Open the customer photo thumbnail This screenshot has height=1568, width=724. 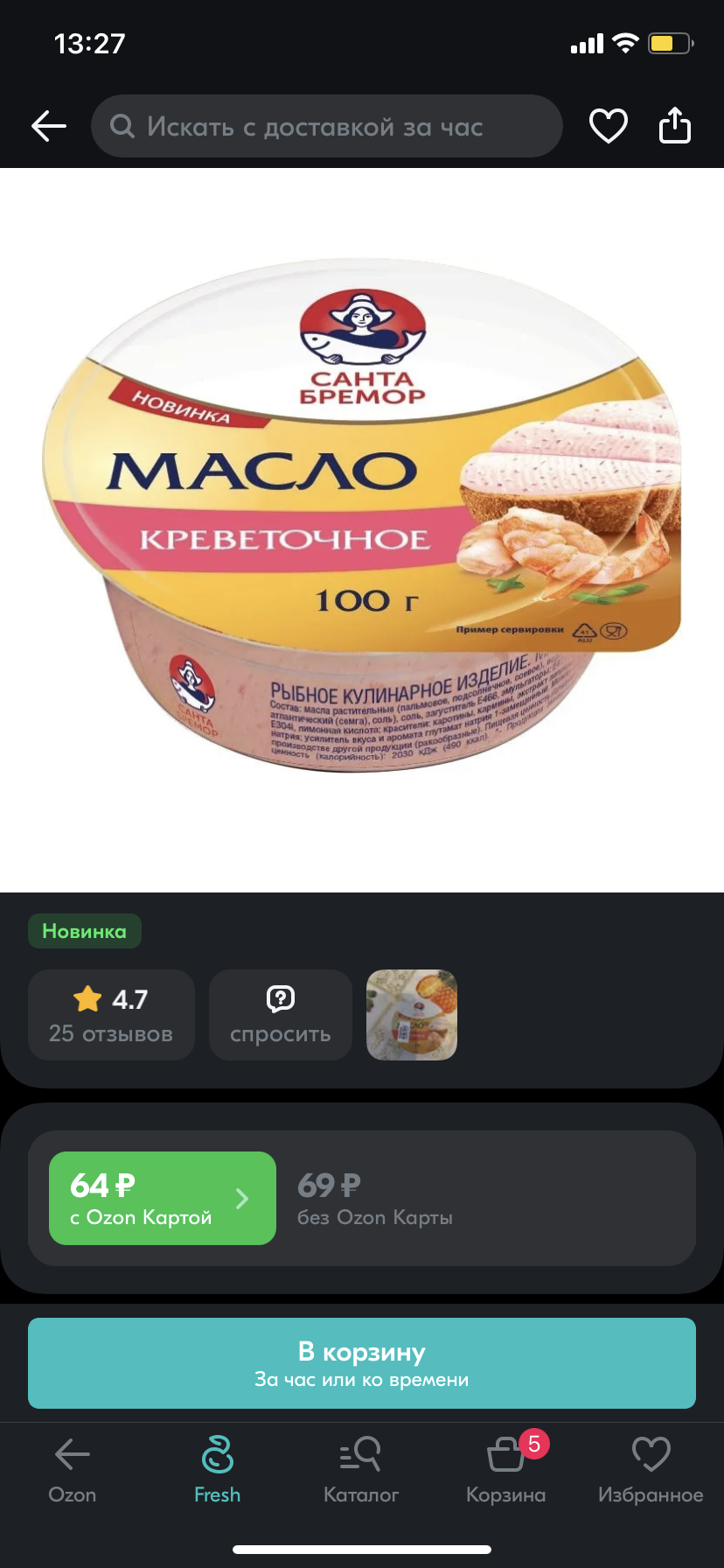pyautogui.click(x=412, y=1015)
